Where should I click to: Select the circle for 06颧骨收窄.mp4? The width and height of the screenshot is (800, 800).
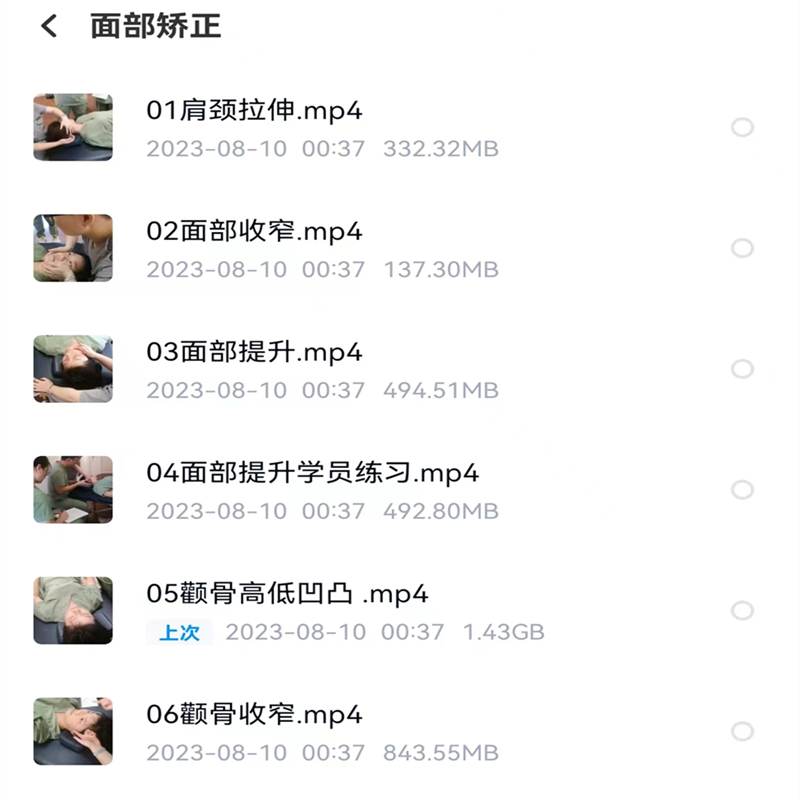(742, 731)
